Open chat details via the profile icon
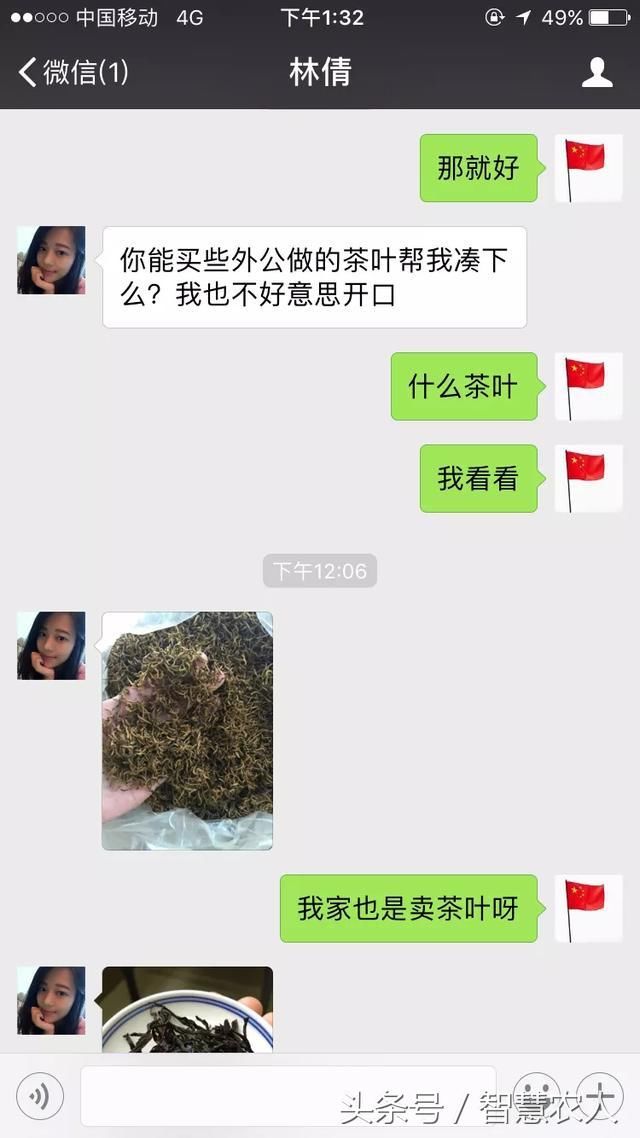Viewport: 640px width, 1138px height. click(x=597, y=72)
